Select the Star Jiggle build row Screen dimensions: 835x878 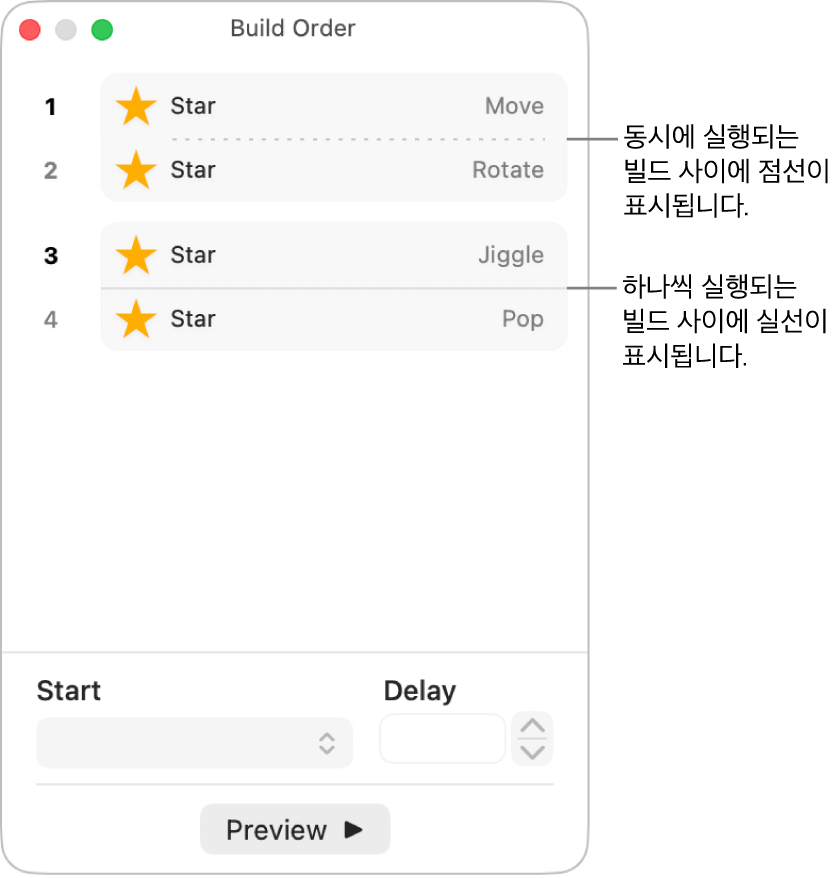[x=334, y=255]
